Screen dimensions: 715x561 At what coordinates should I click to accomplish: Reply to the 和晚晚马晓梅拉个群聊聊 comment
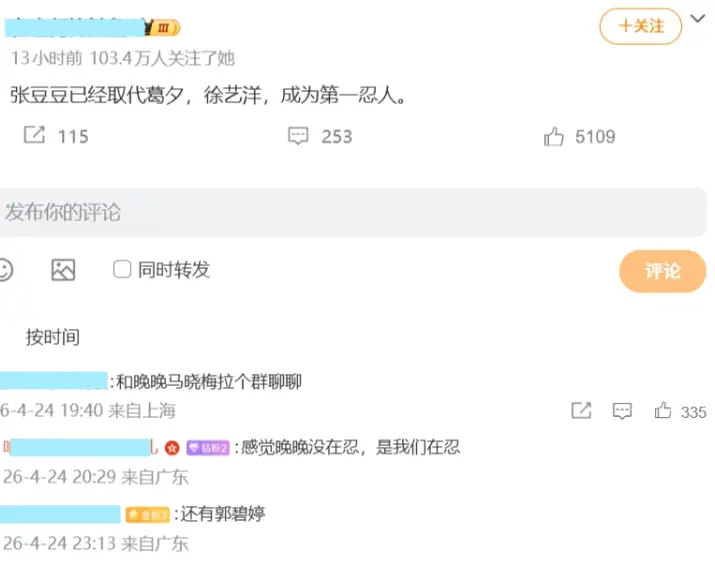coord(622,411)
